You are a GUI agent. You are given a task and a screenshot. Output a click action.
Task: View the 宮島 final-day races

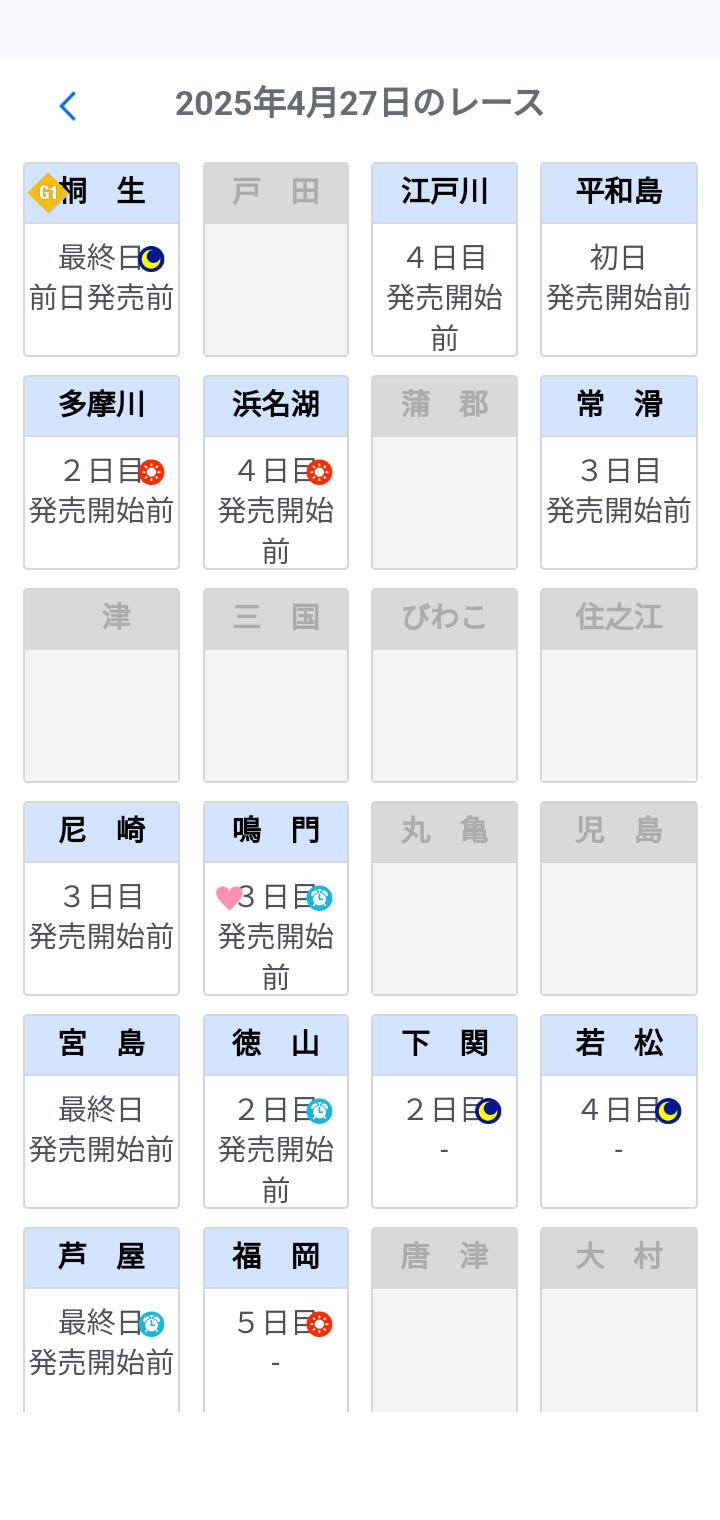101,1111
